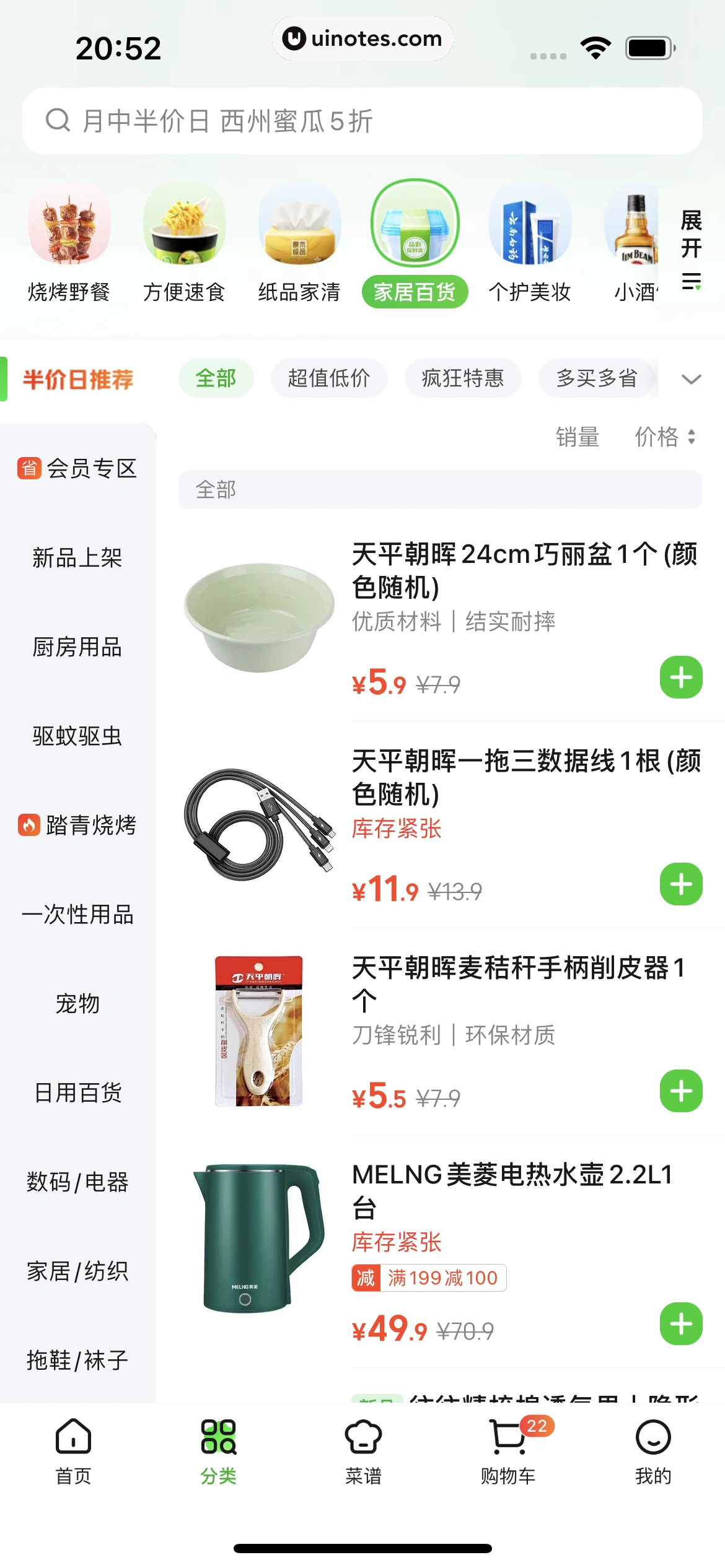This screenshot has width=725, height=1568.
Task: Open 数码/电器 sidebar section
Action: (x=77, y=1182)
